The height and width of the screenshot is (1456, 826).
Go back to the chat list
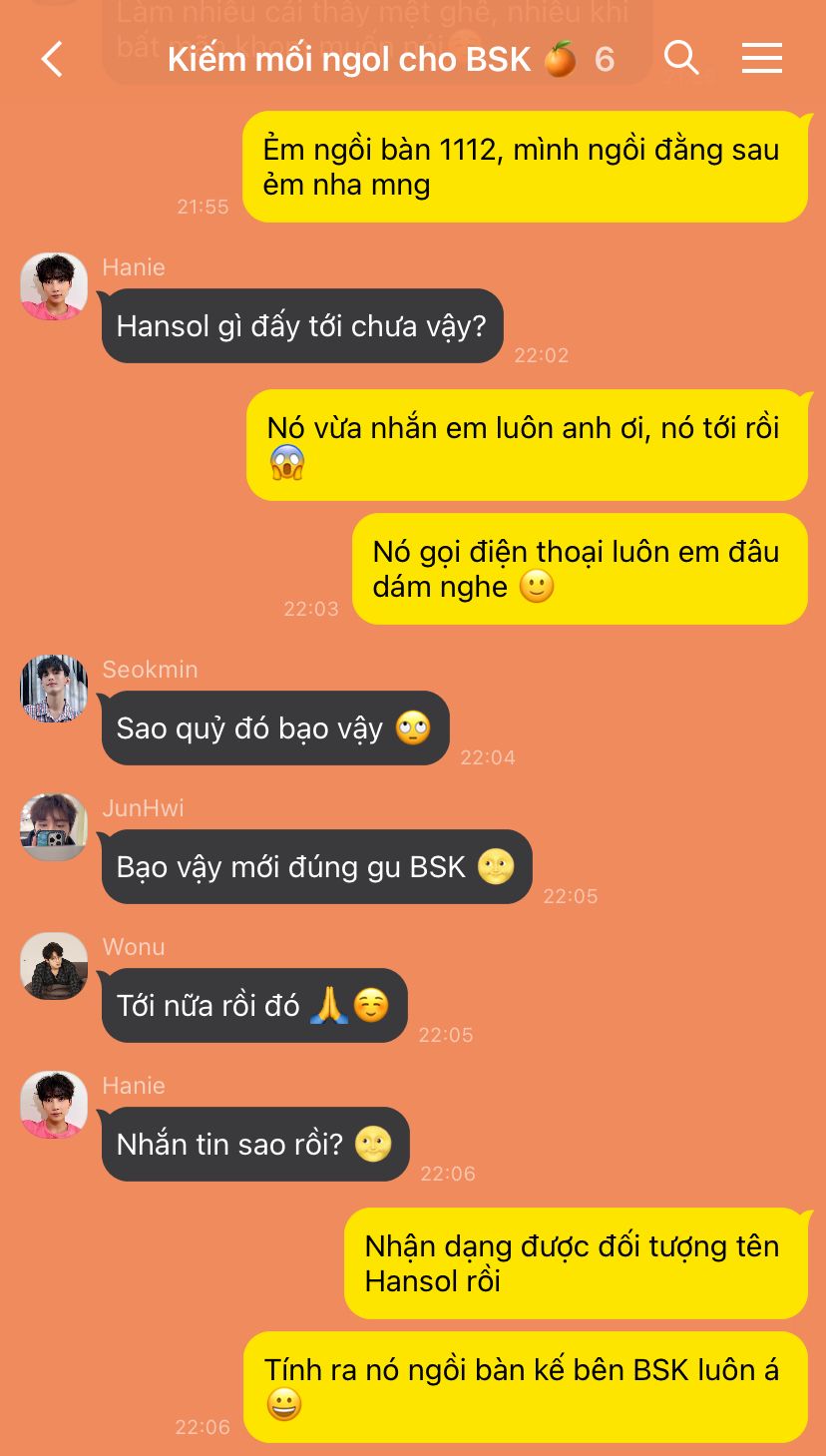tap(52, 60)
